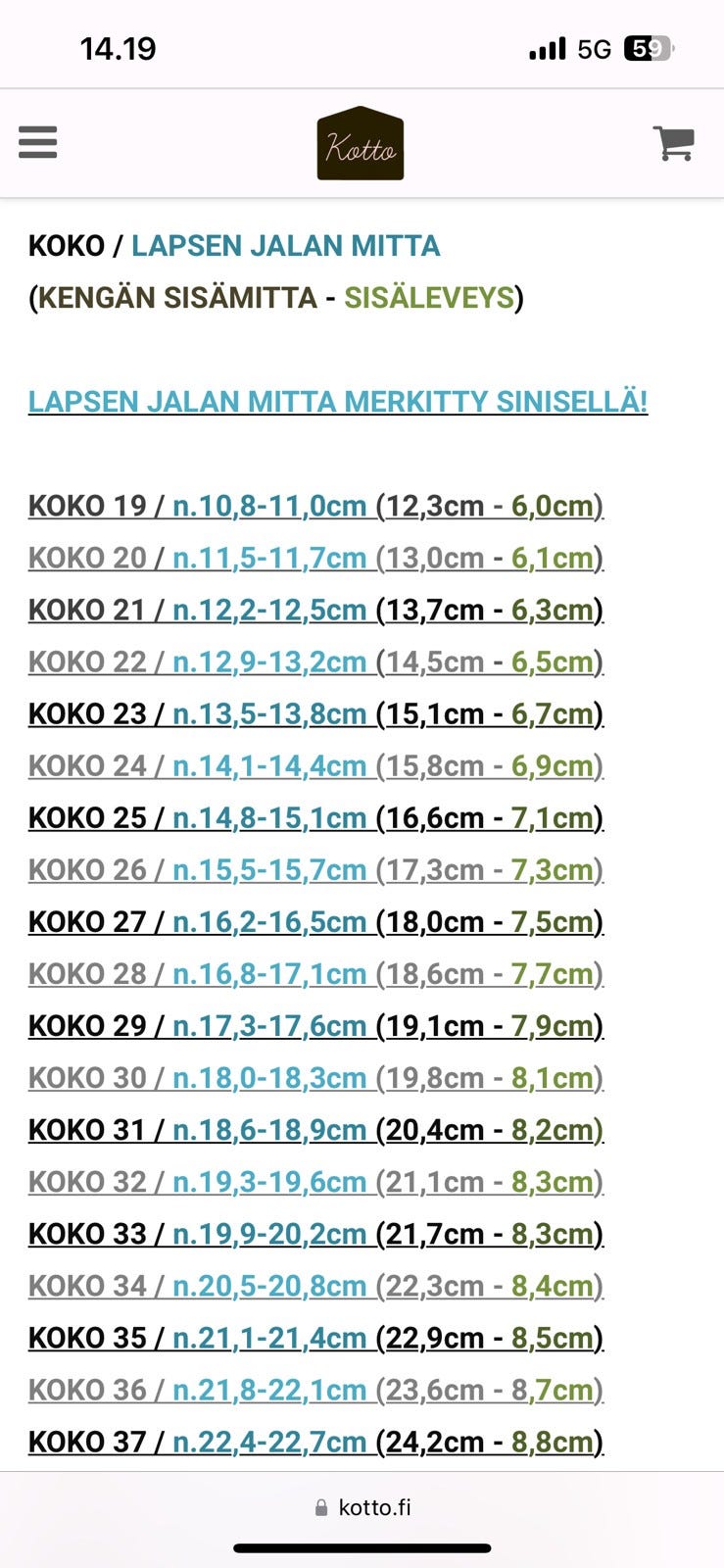Open the shopping cart
The image size is (724, 1568).
pos(674,143)
